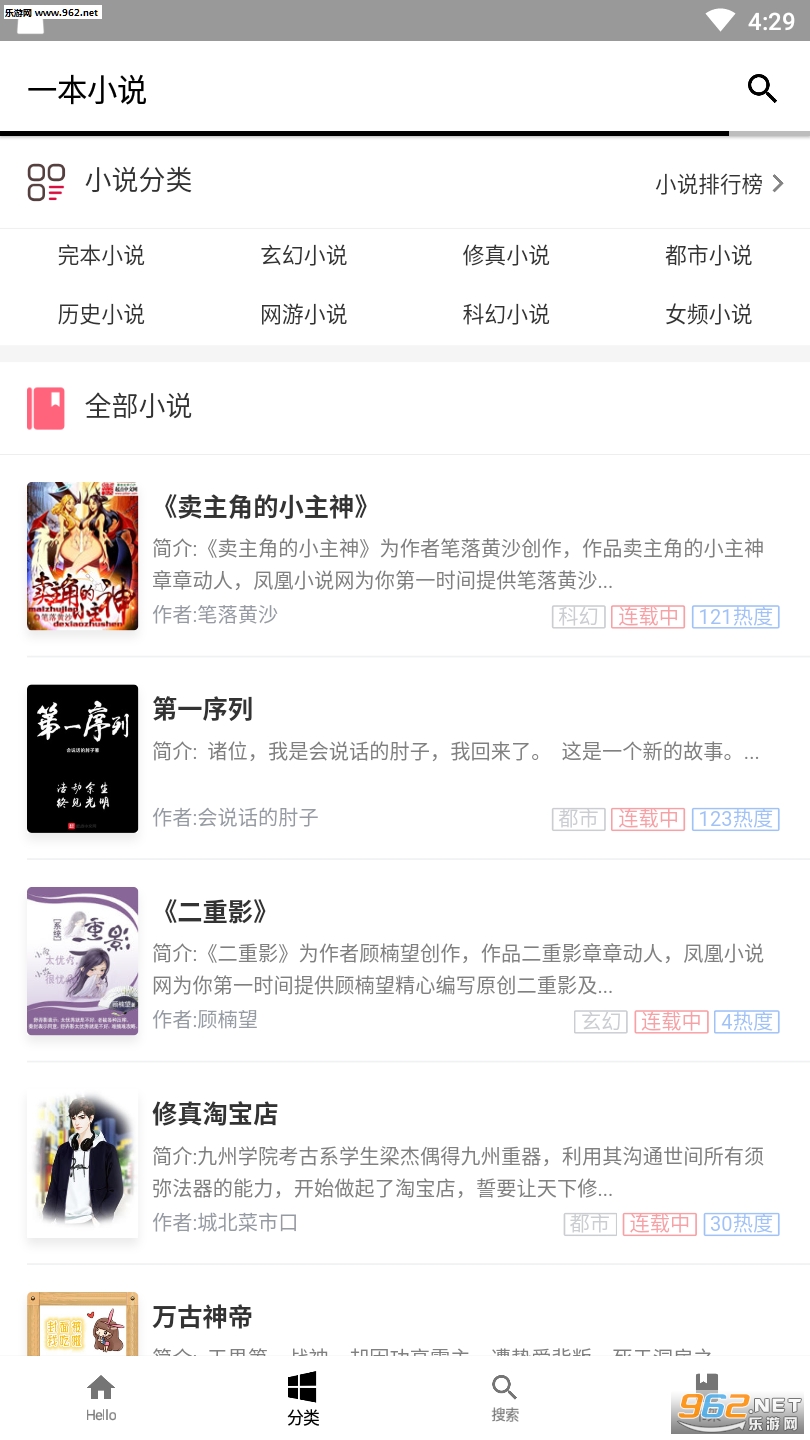Go to the 女频小说 category
This screenshot has height=1440, width=810.
[708, 314]
